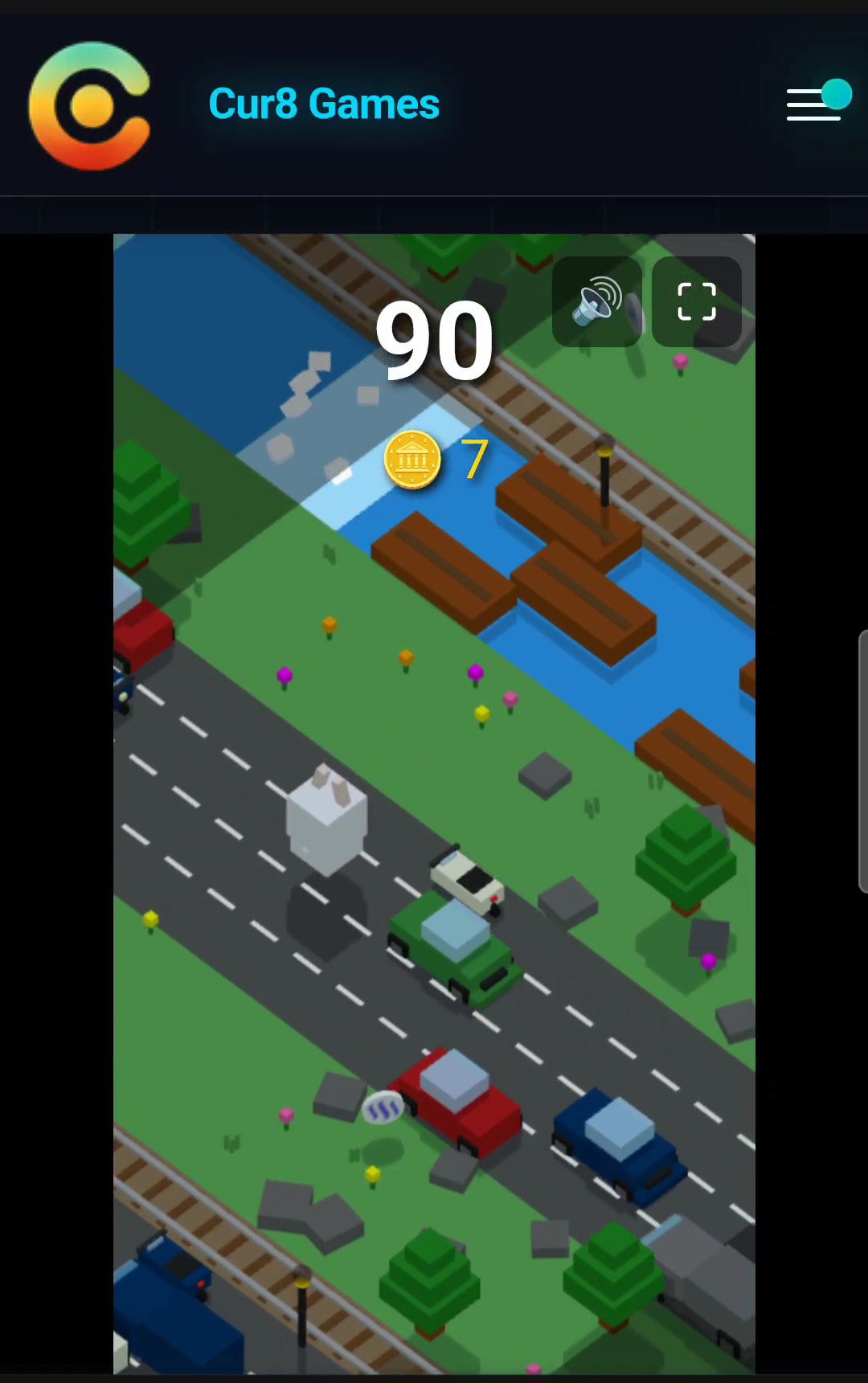Enter fullscreen mode
This screenshot has height=1383, width=868.
coord(696,301)
